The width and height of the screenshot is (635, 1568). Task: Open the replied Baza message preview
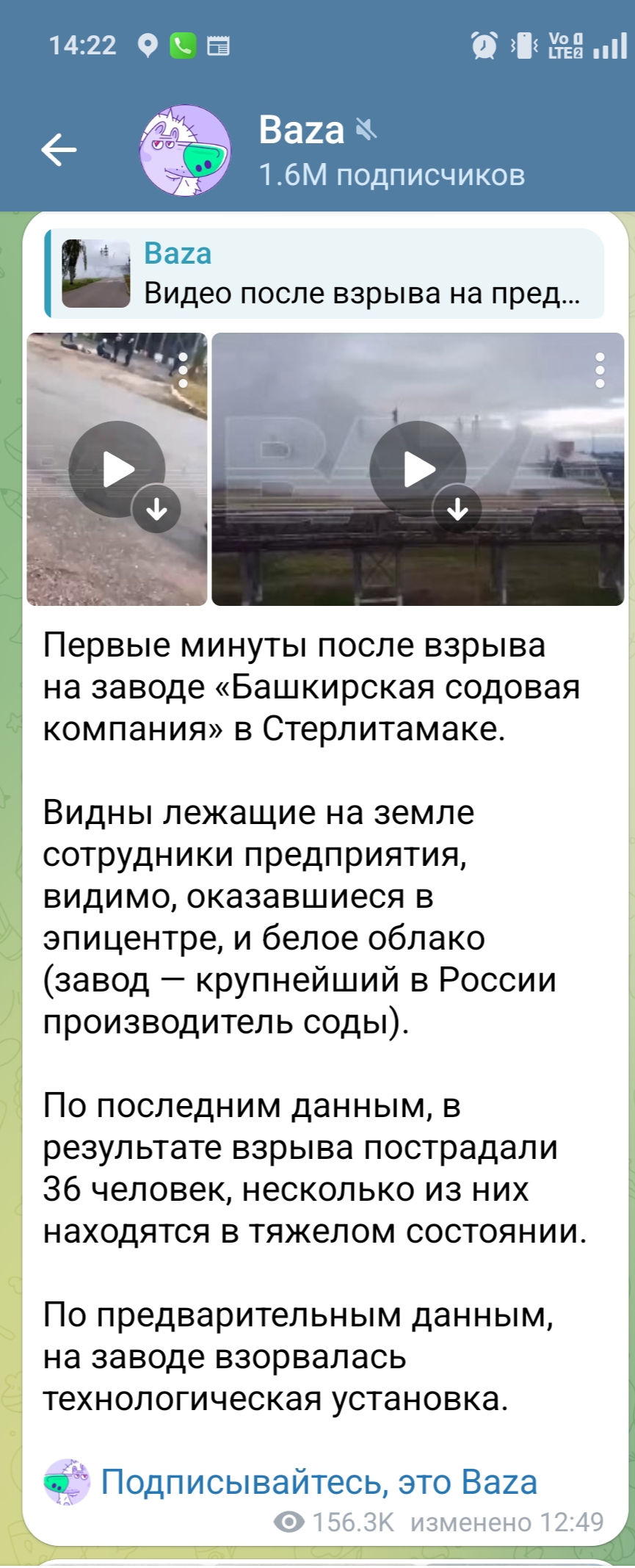323,273
